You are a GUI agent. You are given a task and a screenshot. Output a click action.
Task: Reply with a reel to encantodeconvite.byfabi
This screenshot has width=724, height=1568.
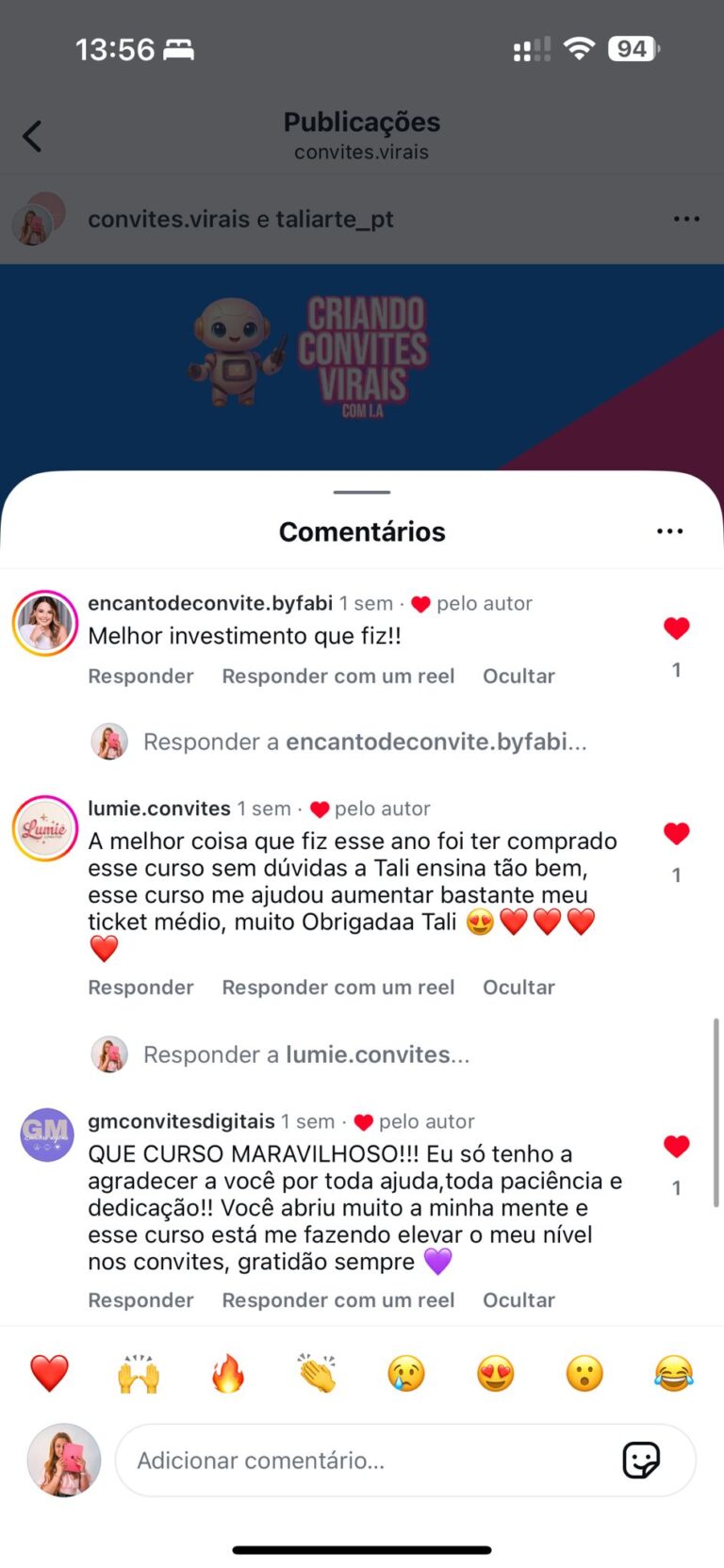pyautogui.click(x=337, y=677)
